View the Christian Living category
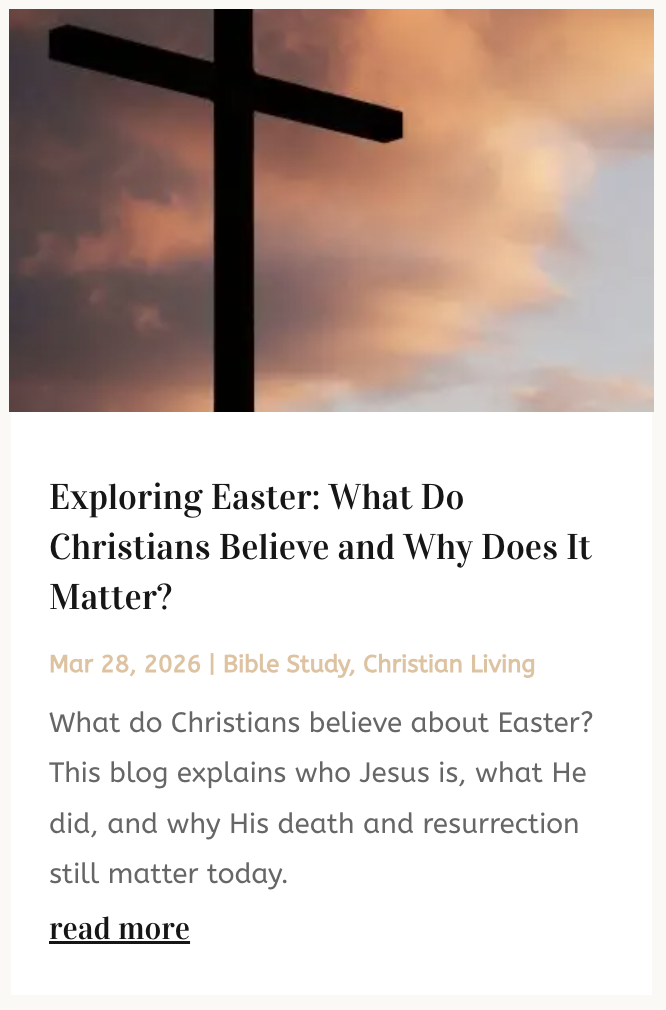 (449, 665)
